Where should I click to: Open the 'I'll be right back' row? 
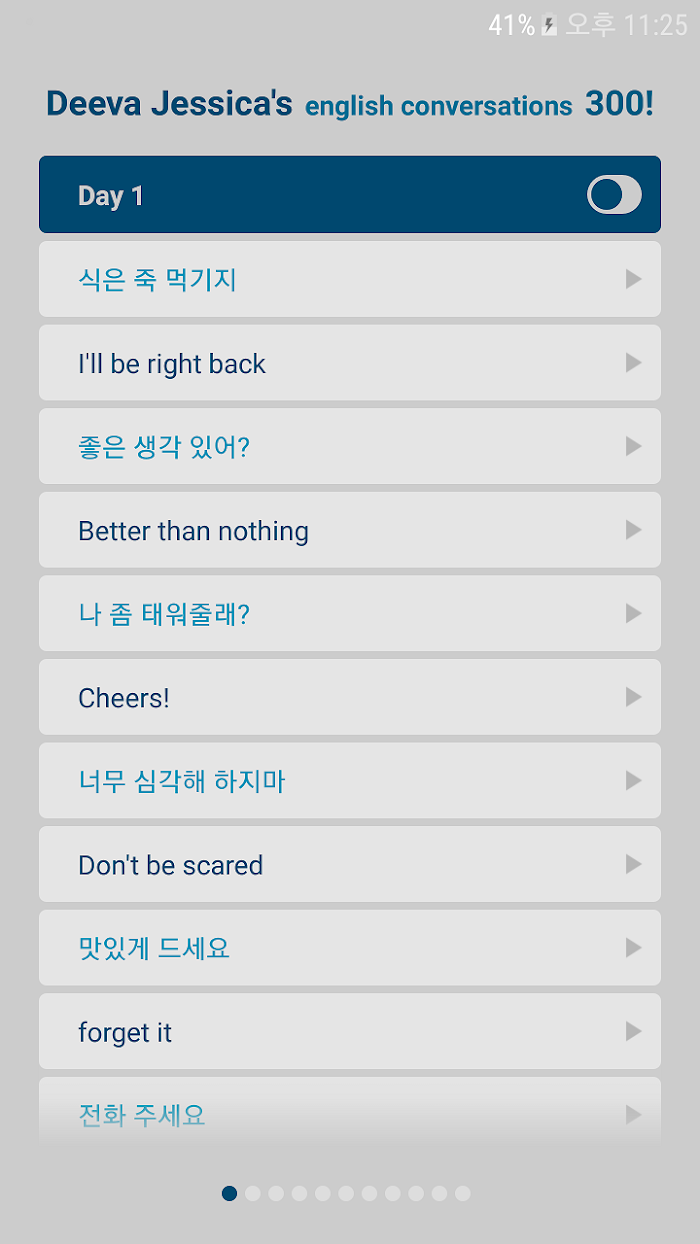point(350,363)
